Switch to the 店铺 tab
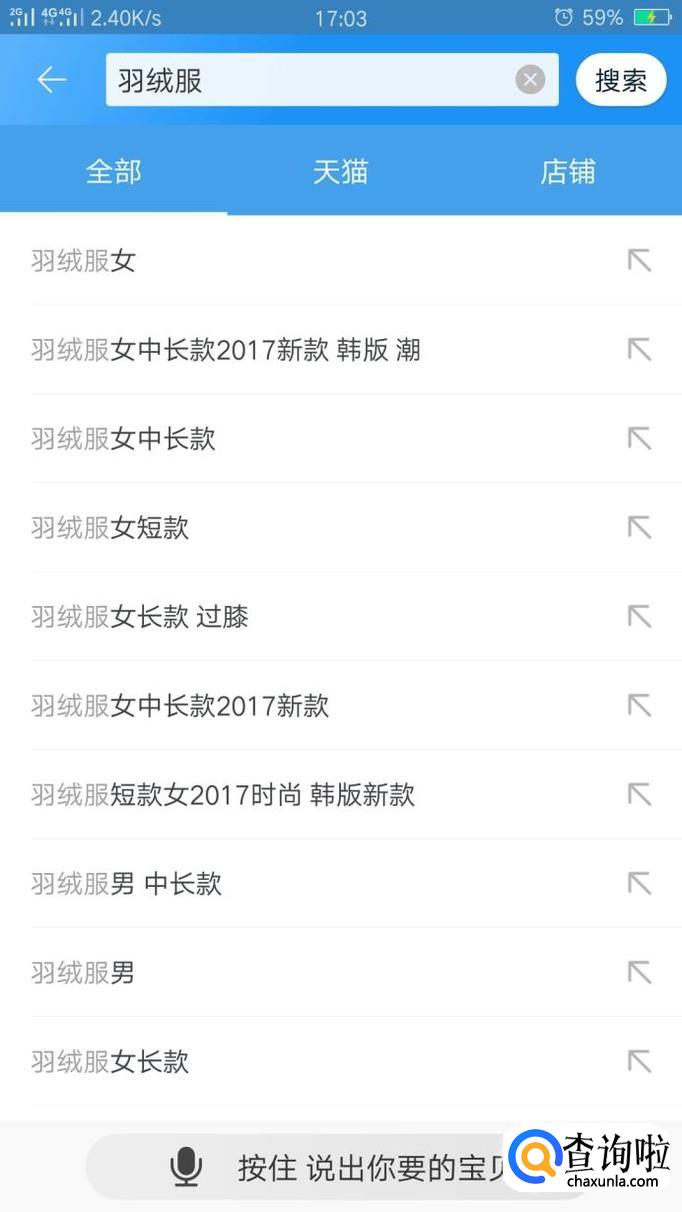682x1212 pixels. point(567,172)
